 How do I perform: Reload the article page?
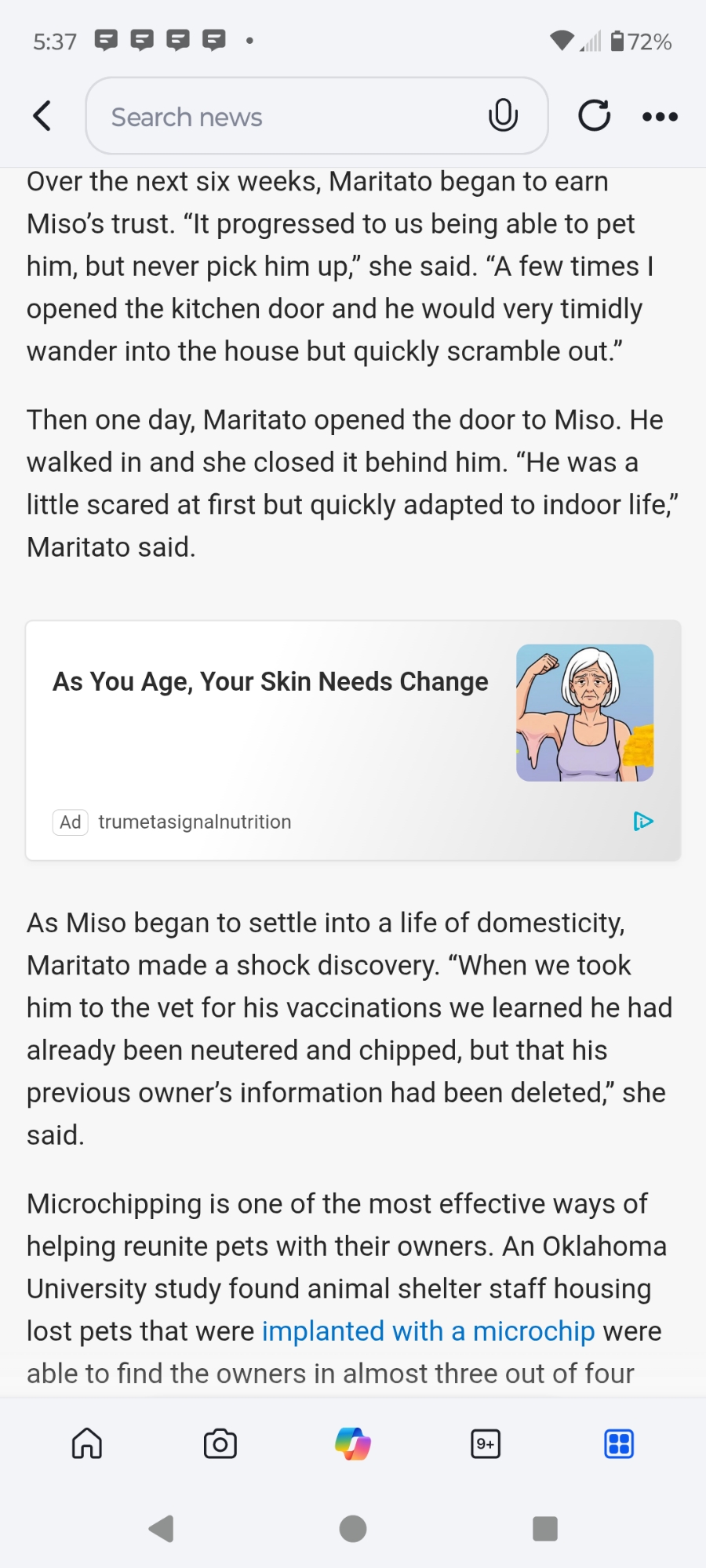594,116
